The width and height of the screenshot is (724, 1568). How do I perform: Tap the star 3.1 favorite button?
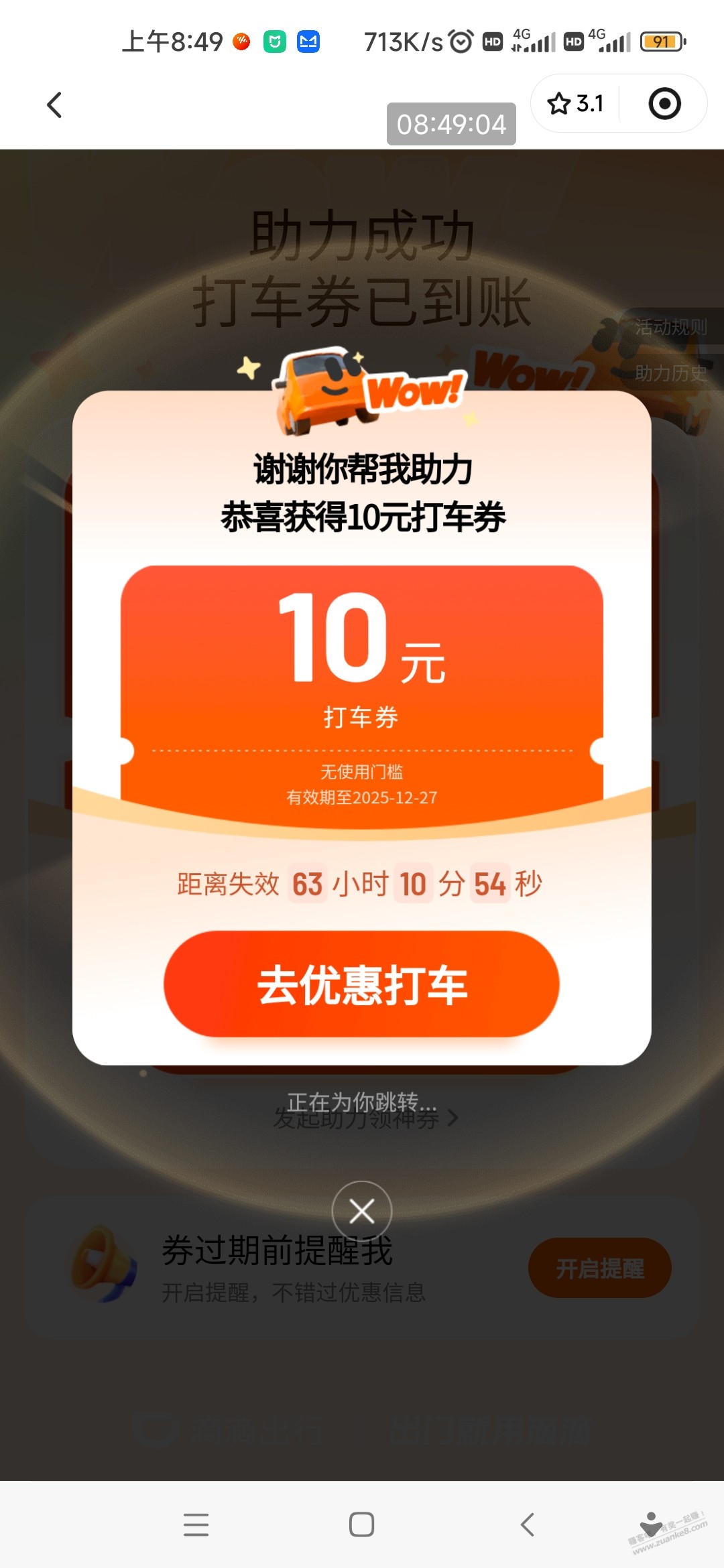point(576,104)
